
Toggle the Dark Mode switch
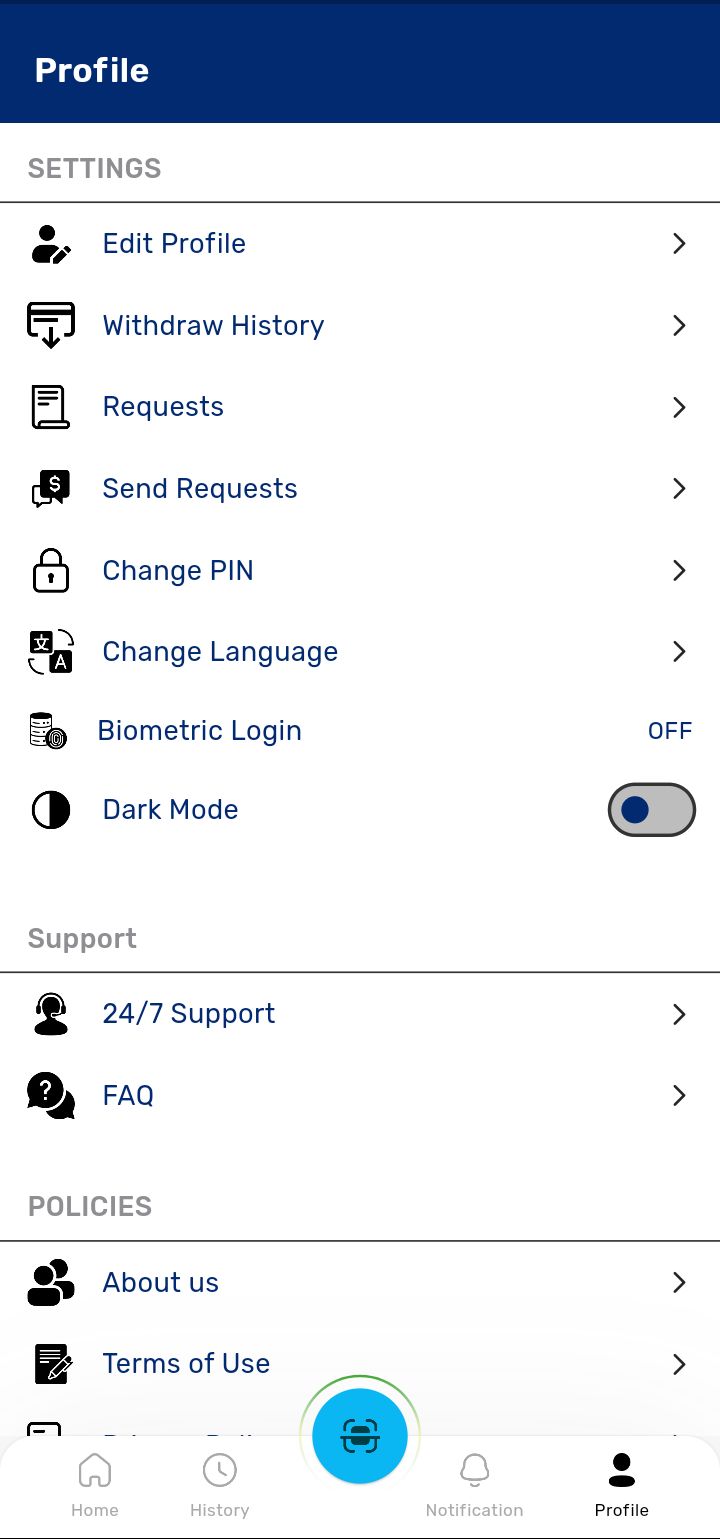click(x=651, y=810)
